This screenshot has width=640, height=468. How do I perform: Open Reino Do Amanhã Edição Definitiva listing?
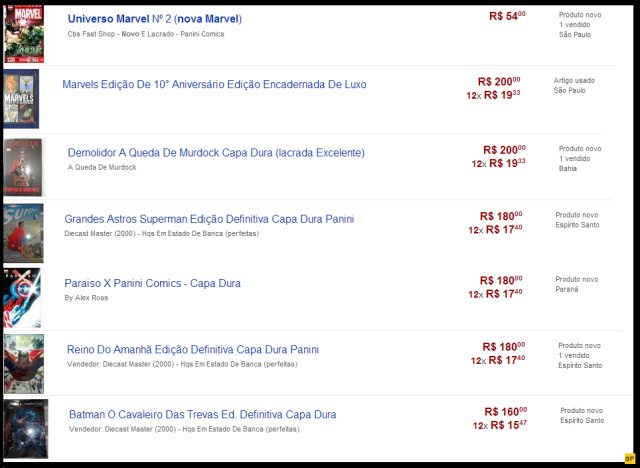[x=192, y=350]
